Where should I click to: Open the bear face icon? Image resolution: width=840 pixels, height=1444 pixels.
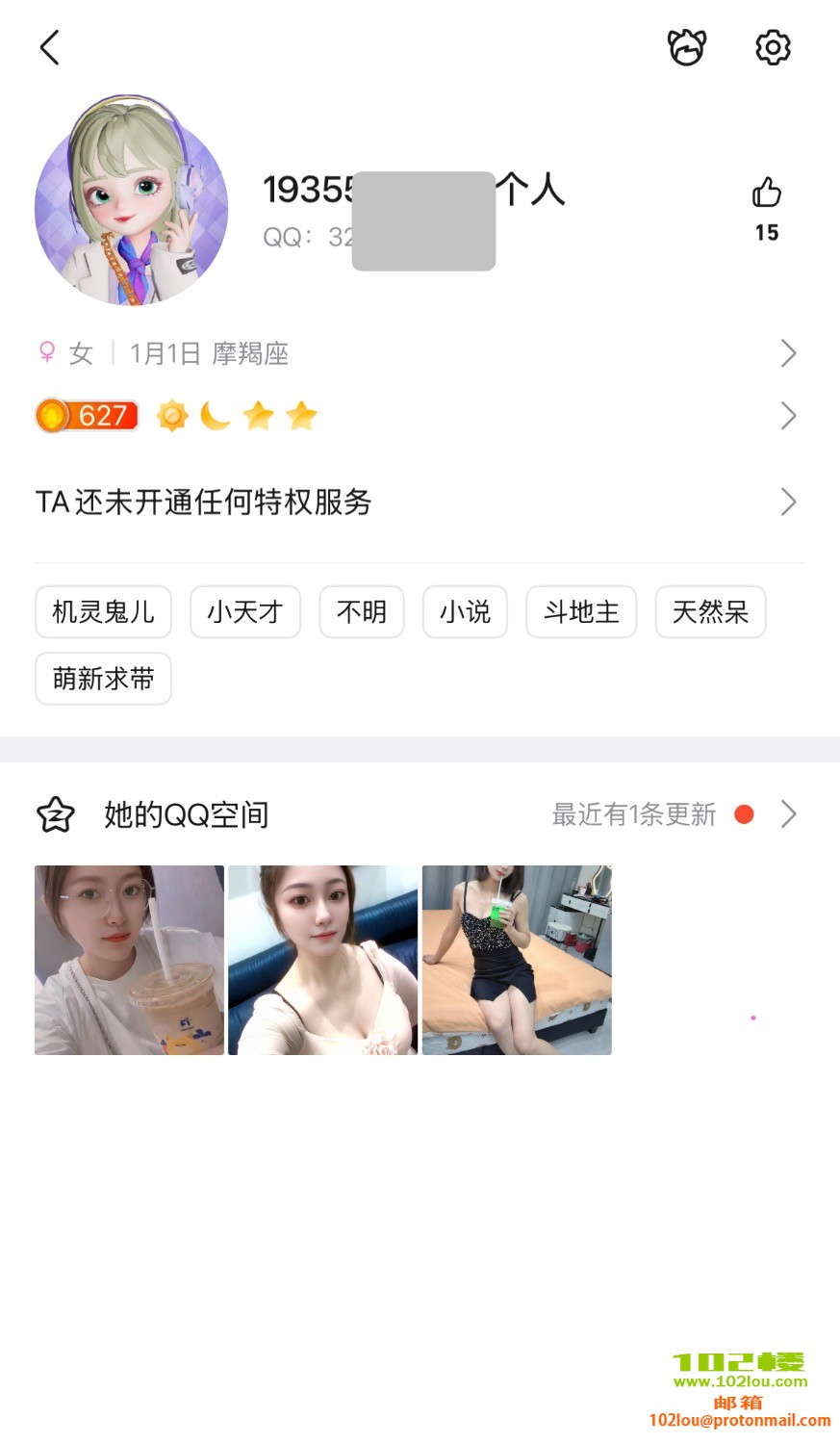point(687,47)
